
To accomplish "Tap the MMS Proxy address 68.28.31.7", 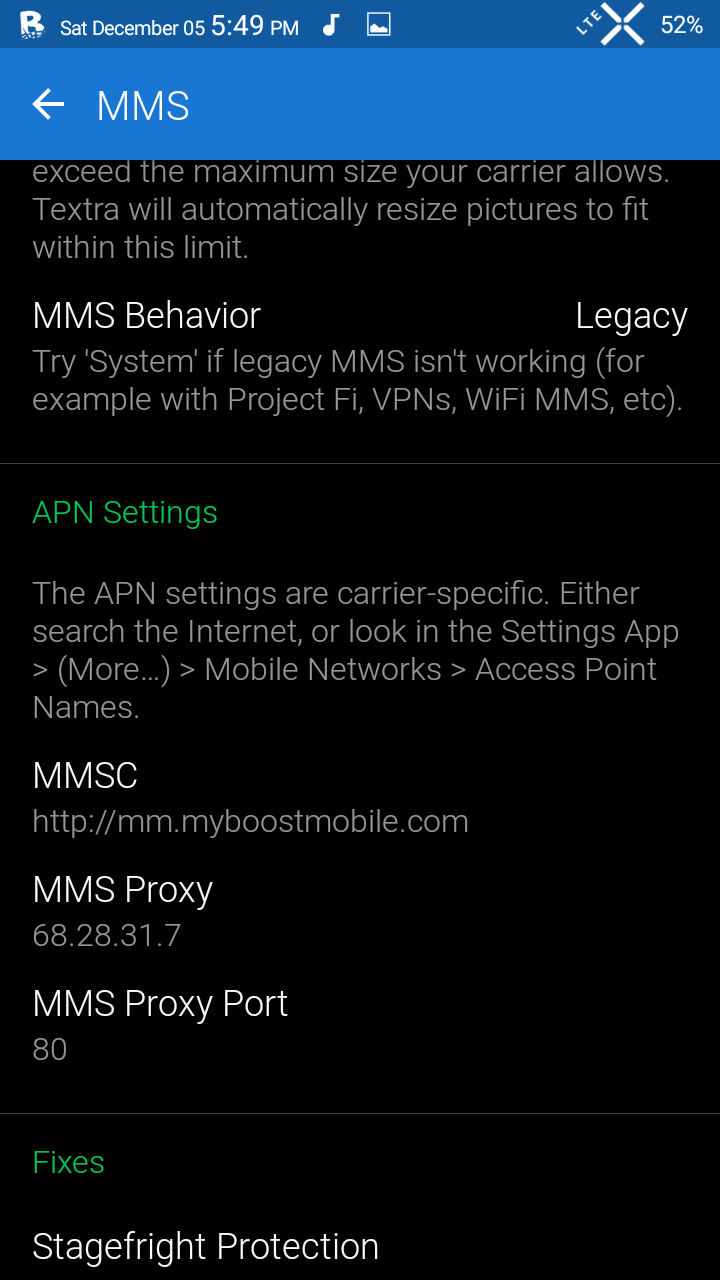I will 107,936.
